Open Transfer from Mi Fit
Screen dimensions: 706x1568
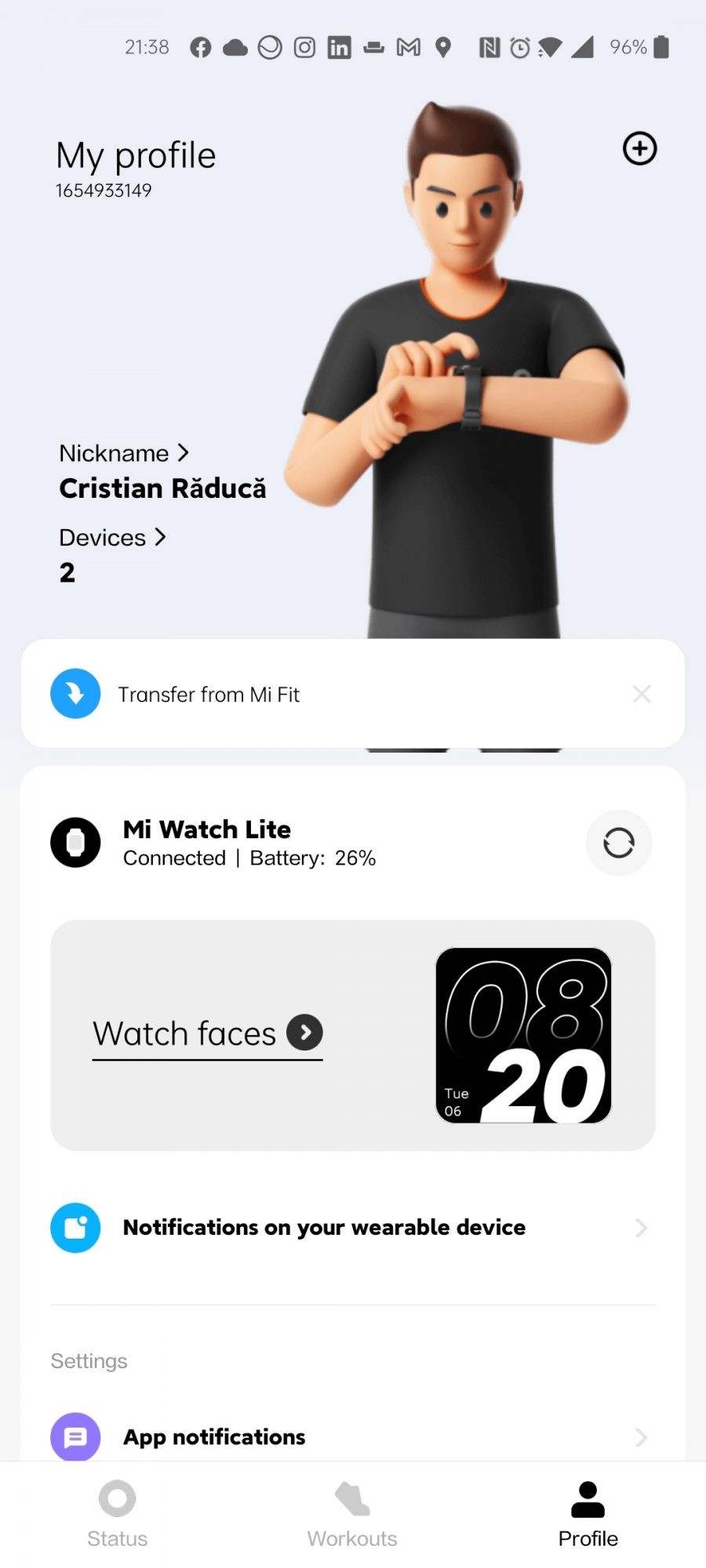tap(209, 695)
